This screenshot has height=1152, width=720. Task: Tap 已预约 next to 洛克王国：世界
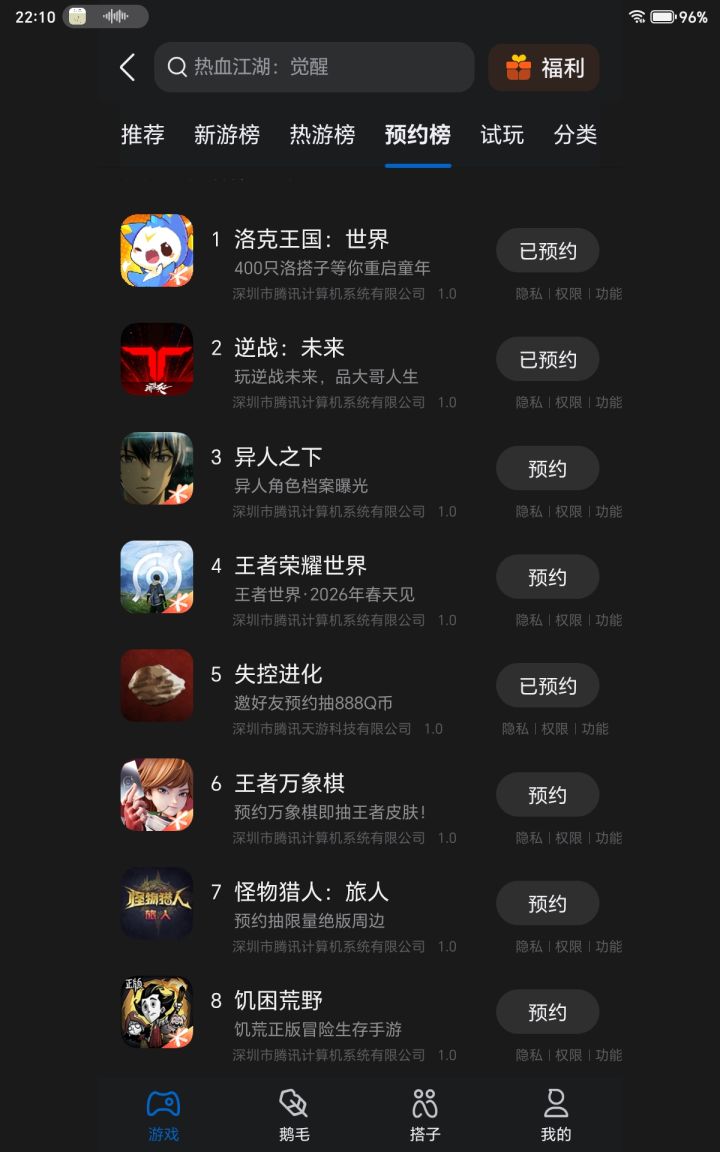pos(547,250)
